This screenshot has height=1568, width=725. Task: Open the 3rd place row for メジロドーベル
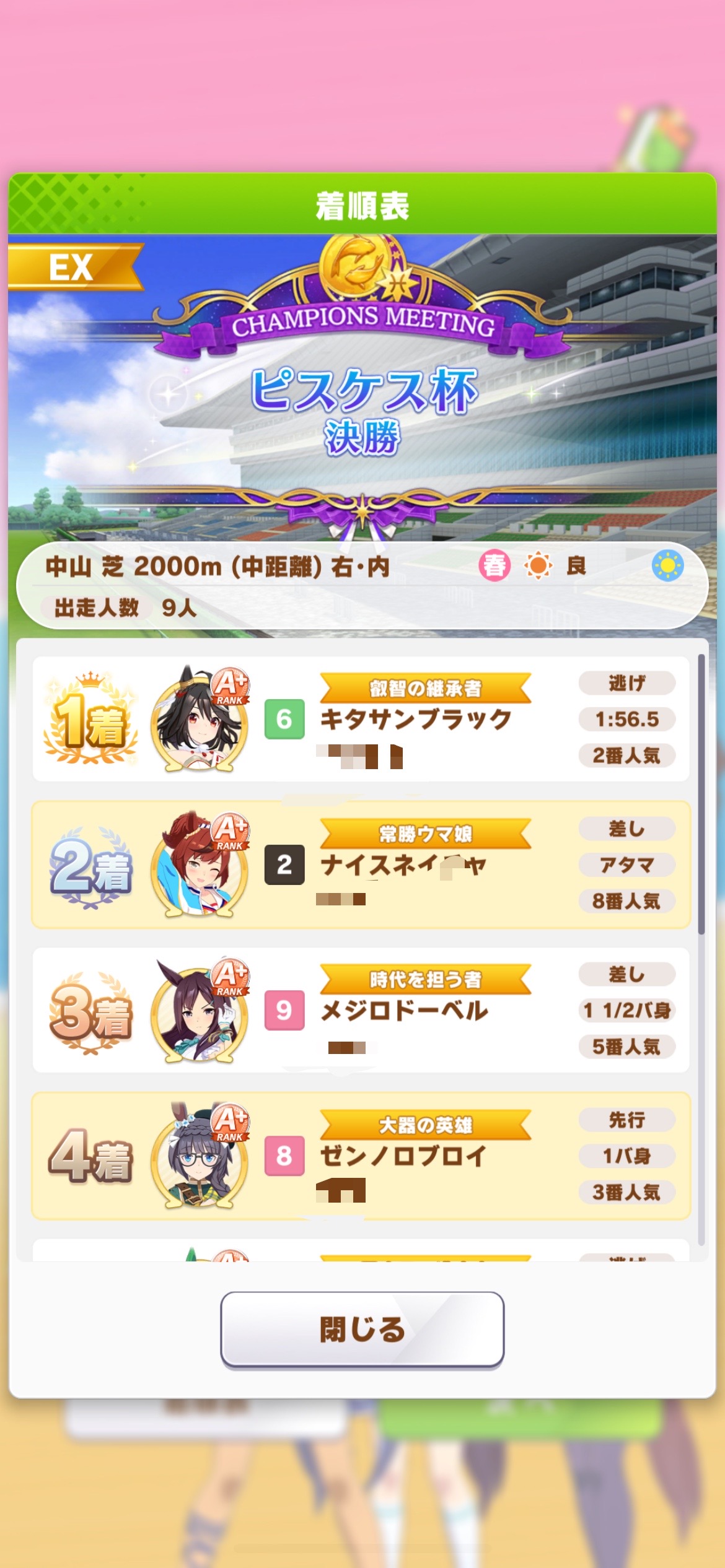(361, 1010)
